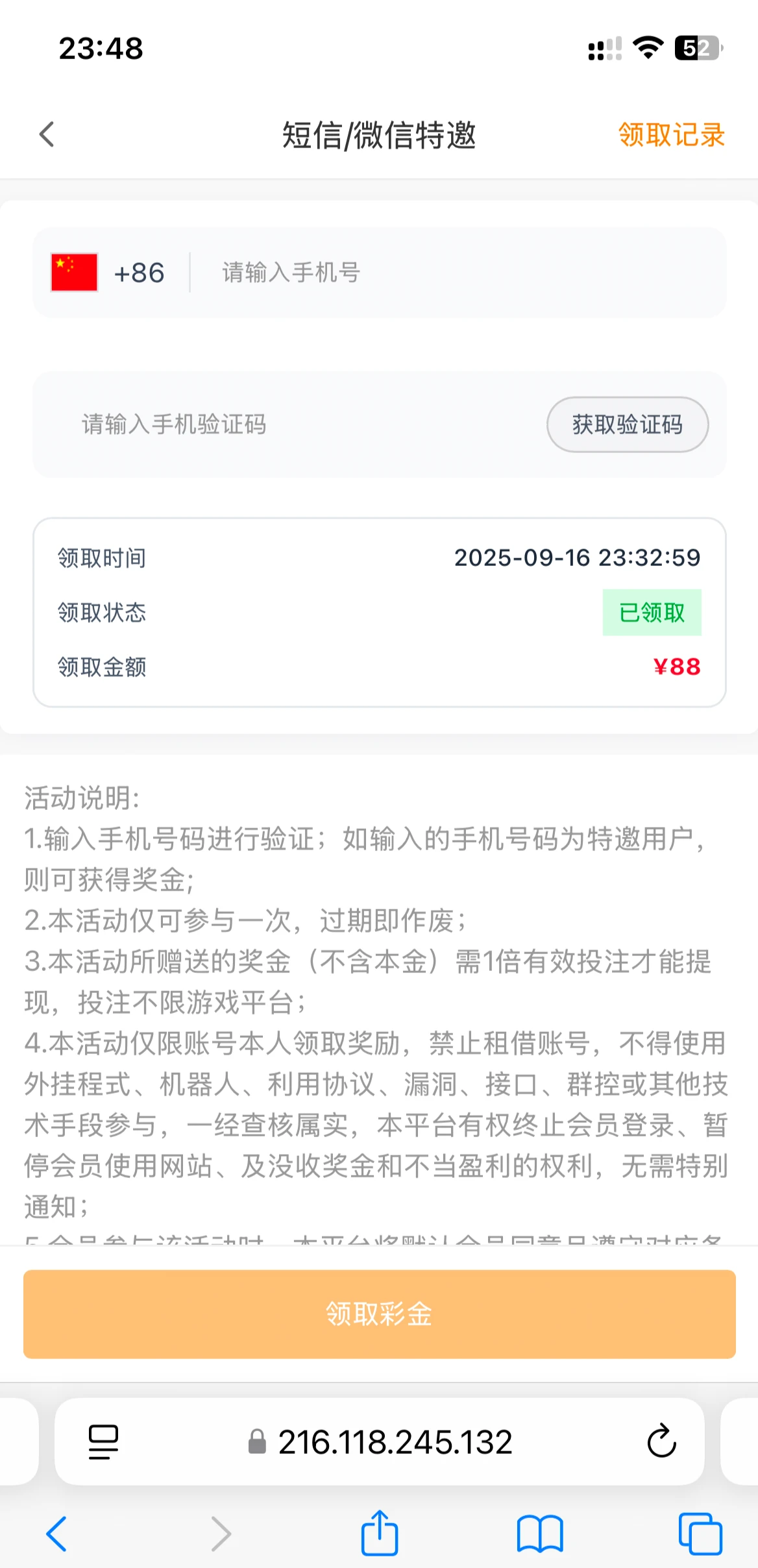Show all Safari tabs

700,1534
